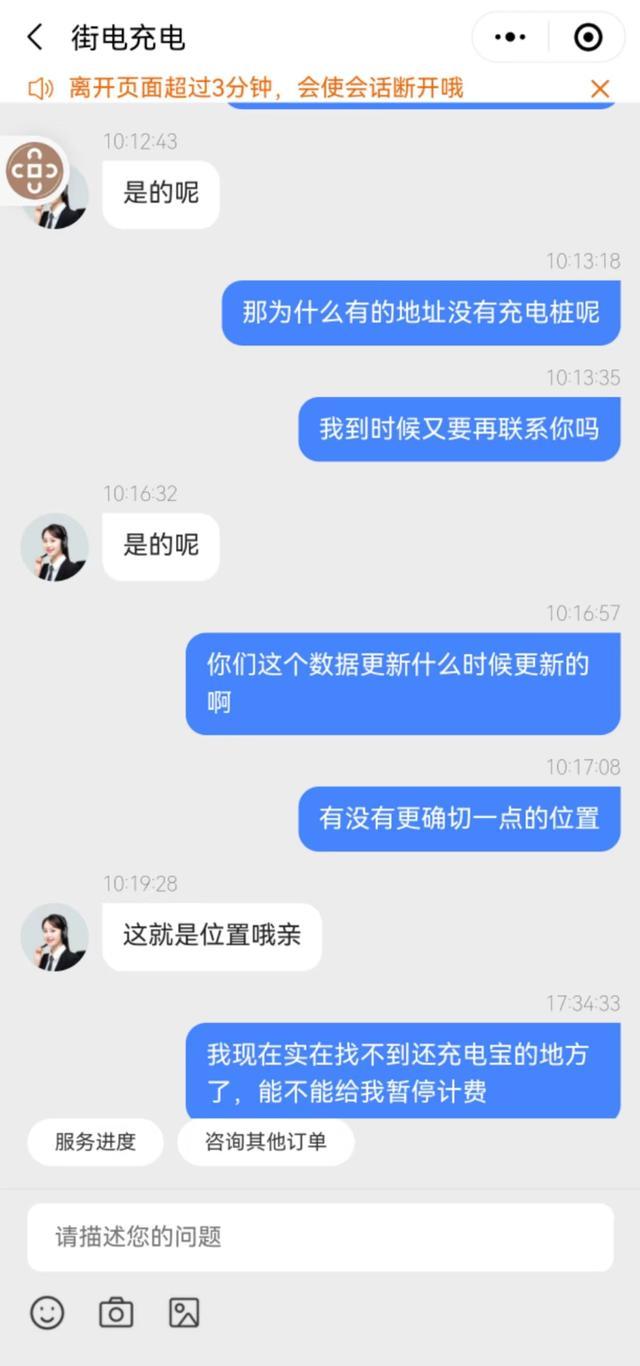Dismiss the orange session notice banner
640x1366 pixels.
(600, 89)
